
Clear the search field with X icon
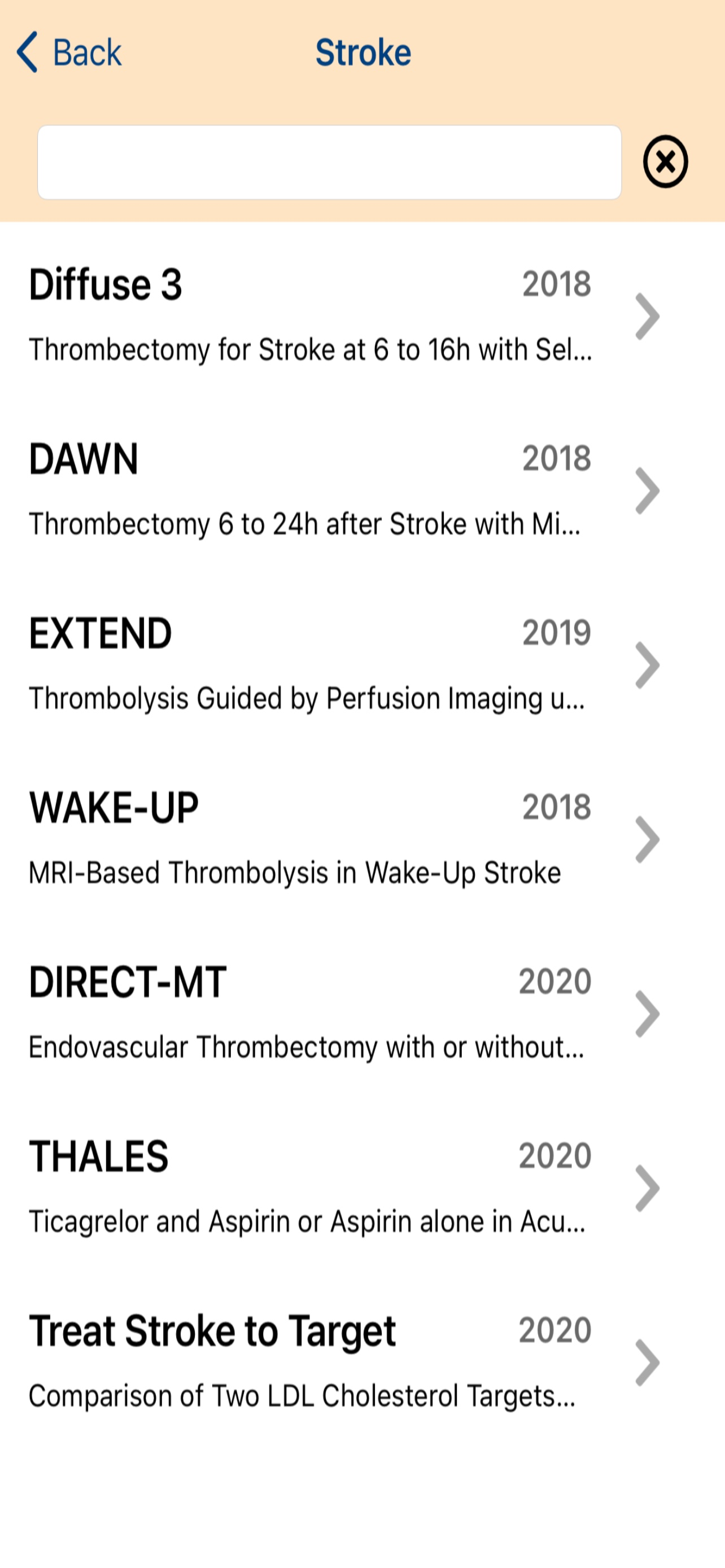pos(665,162)
